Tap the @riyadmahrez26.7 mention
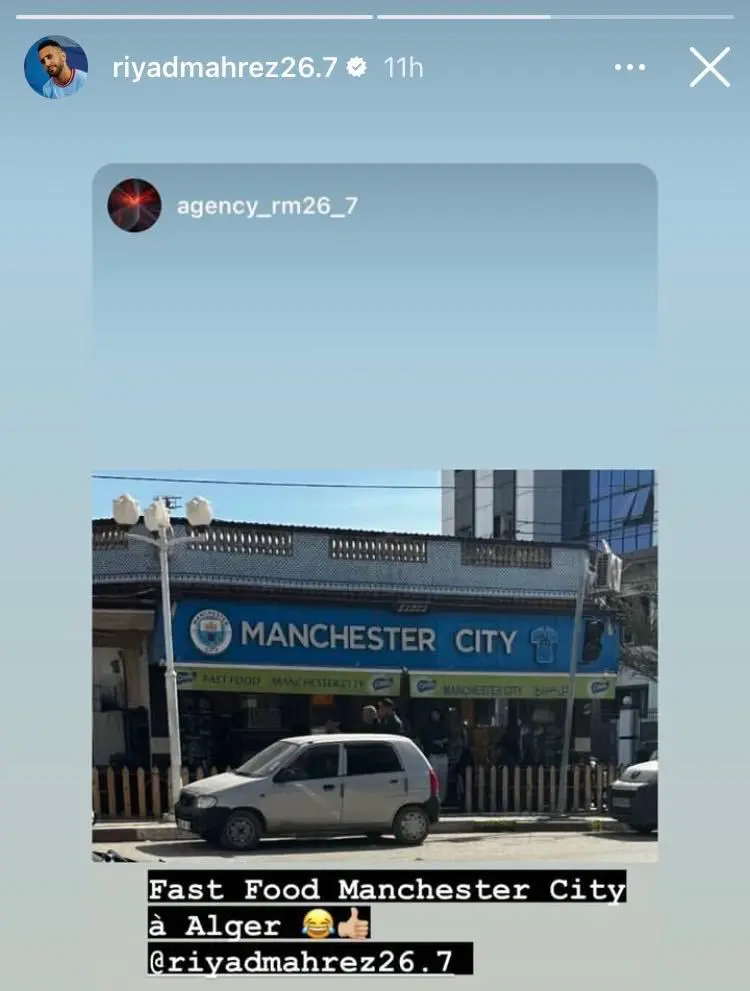Viewport: 750px width, 991px height. pyautogui.click(x=302, y=962)
